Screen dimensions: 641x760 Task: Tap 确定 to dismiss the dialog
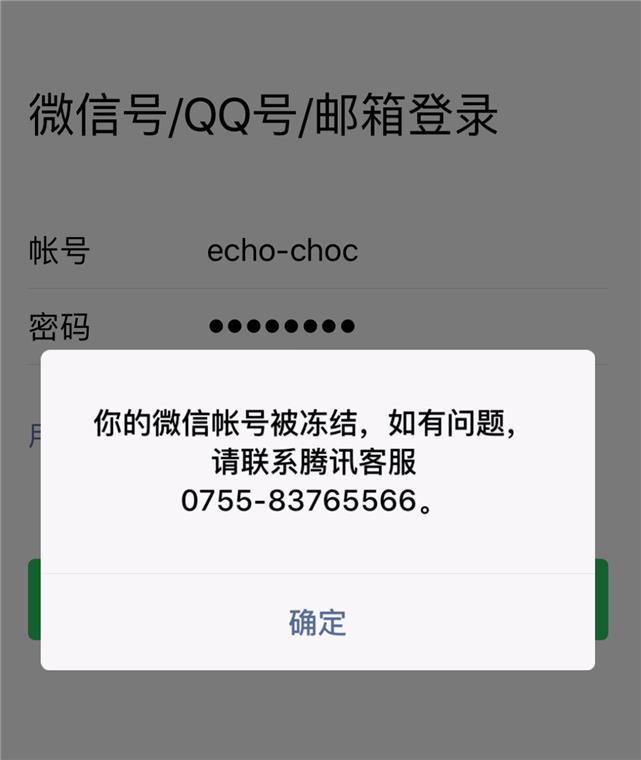(318, 622)
